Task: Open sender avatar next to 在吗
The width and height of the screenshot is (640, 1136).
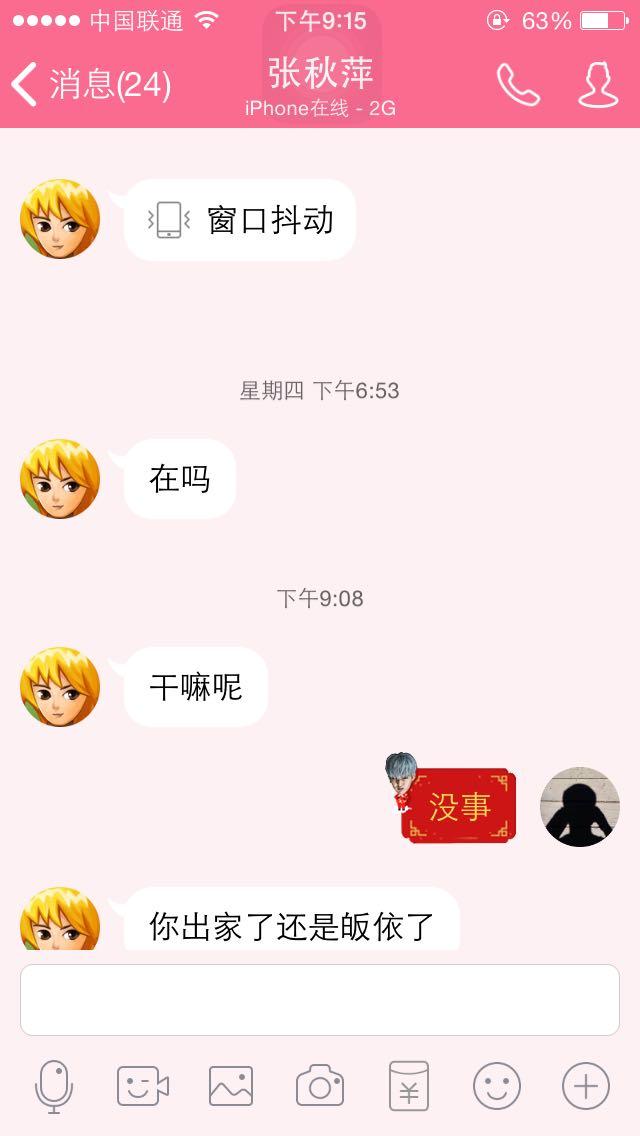Action: 60,479
